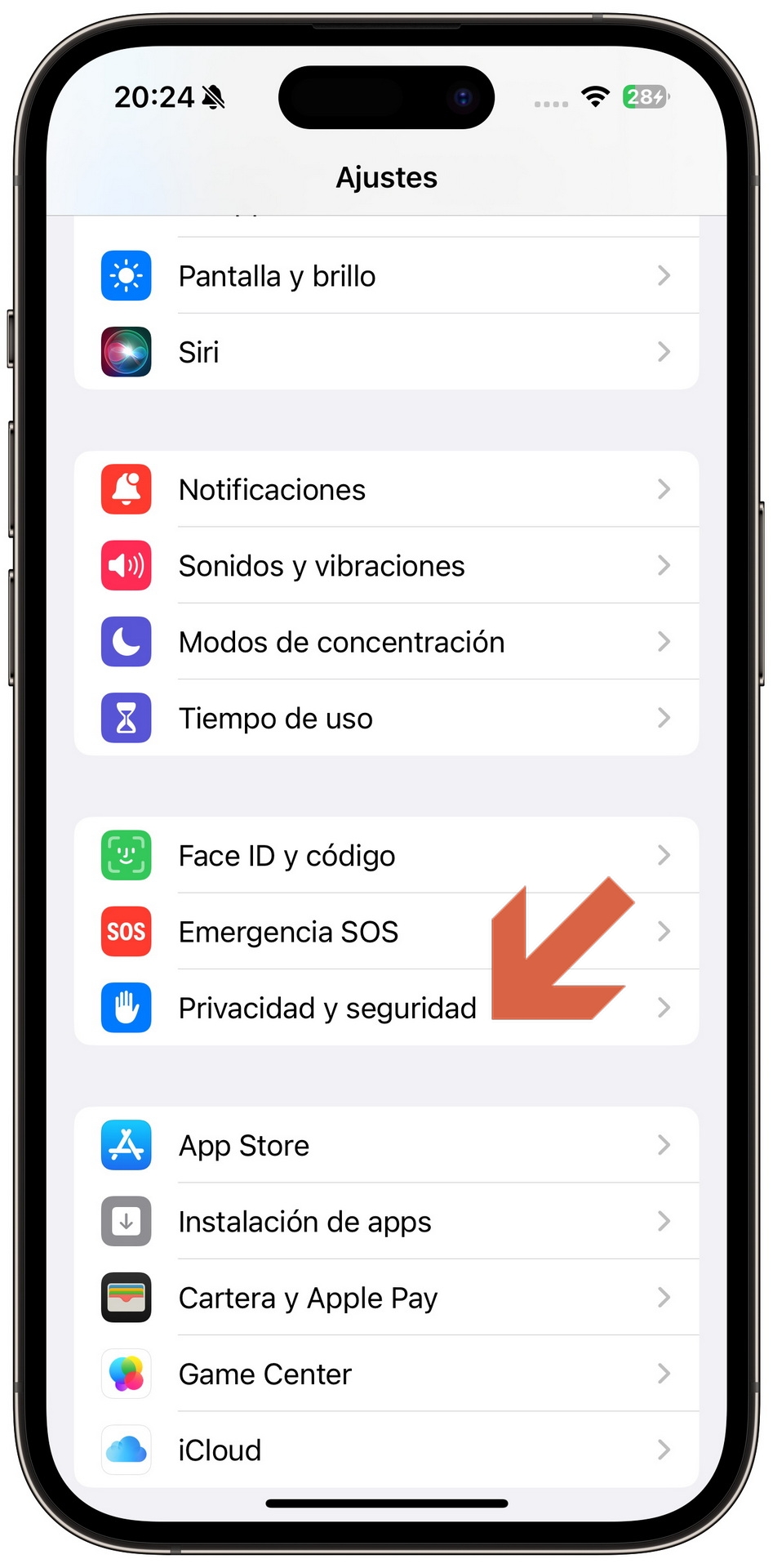
Task: Select Game Center row
Action: point(386,1374)
